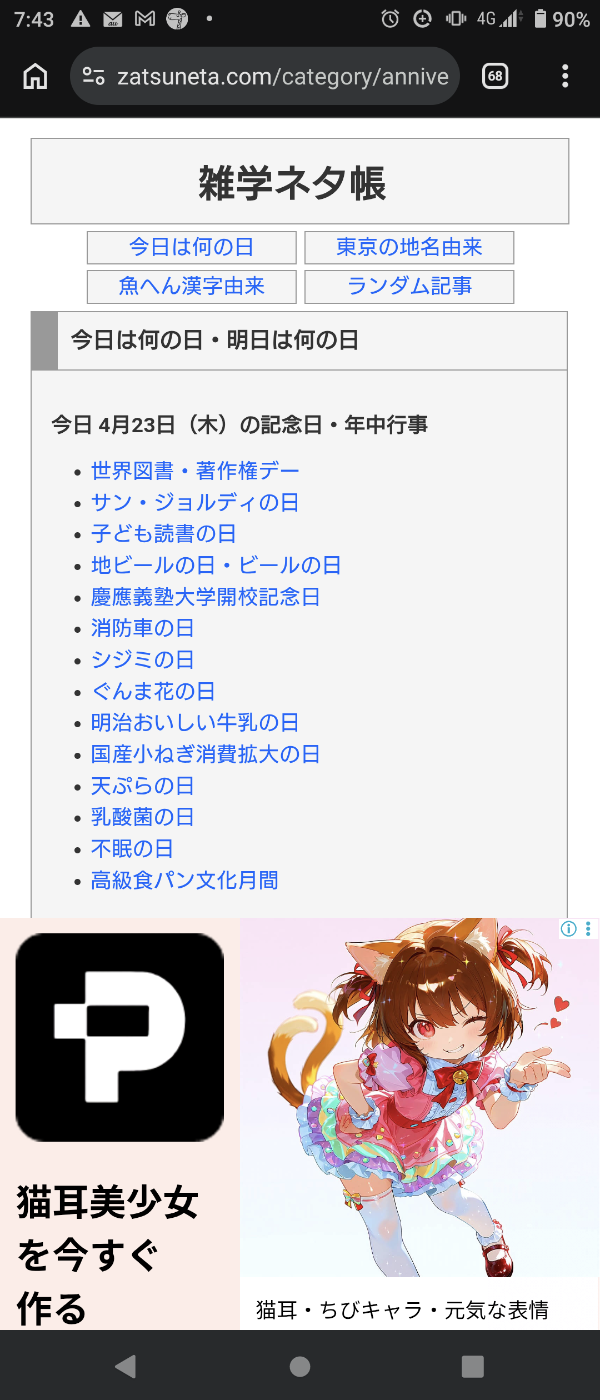Open 東京の地名由来 page
The image size is (600, 1400).
pyautogui.click(x=409, y=247)
